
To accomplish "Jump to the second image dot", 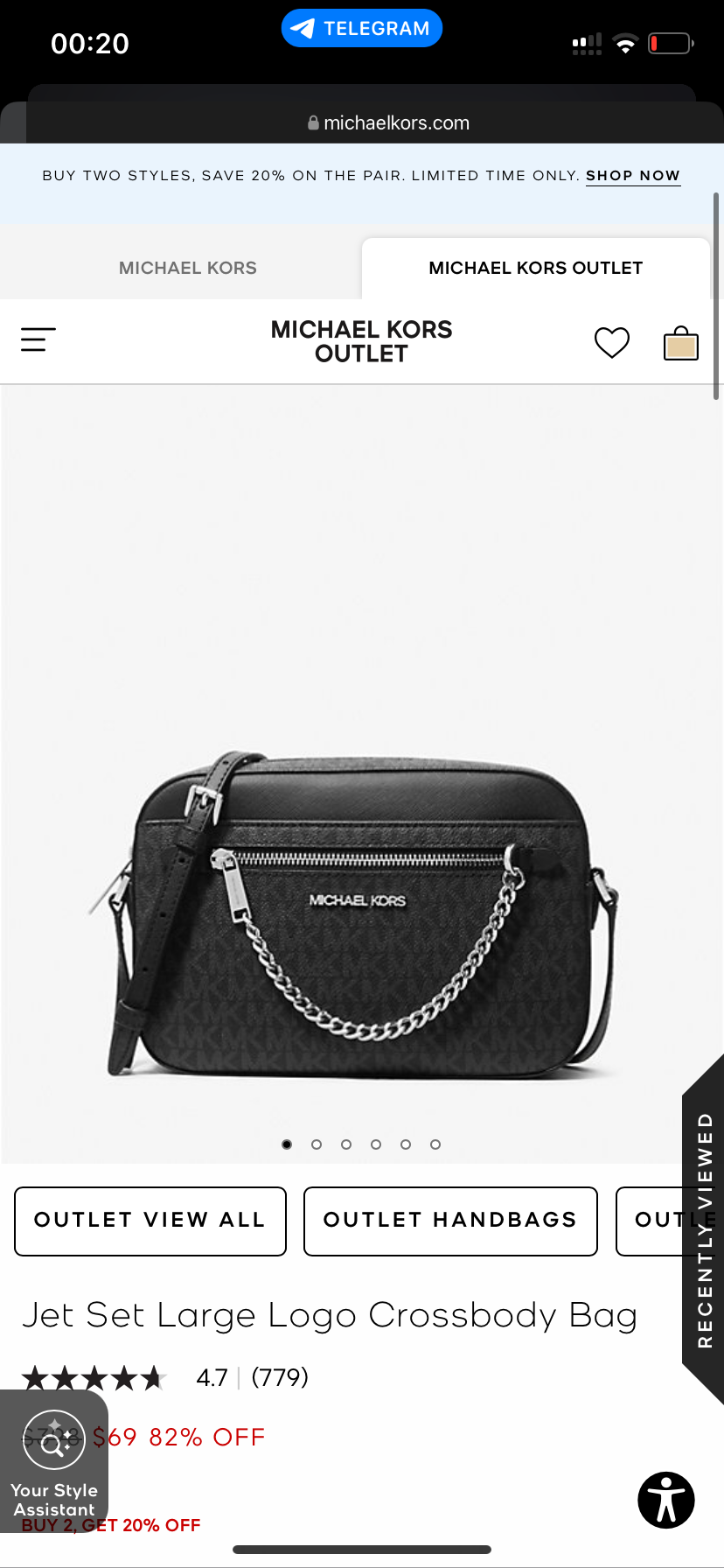I will pos(317,1144).
